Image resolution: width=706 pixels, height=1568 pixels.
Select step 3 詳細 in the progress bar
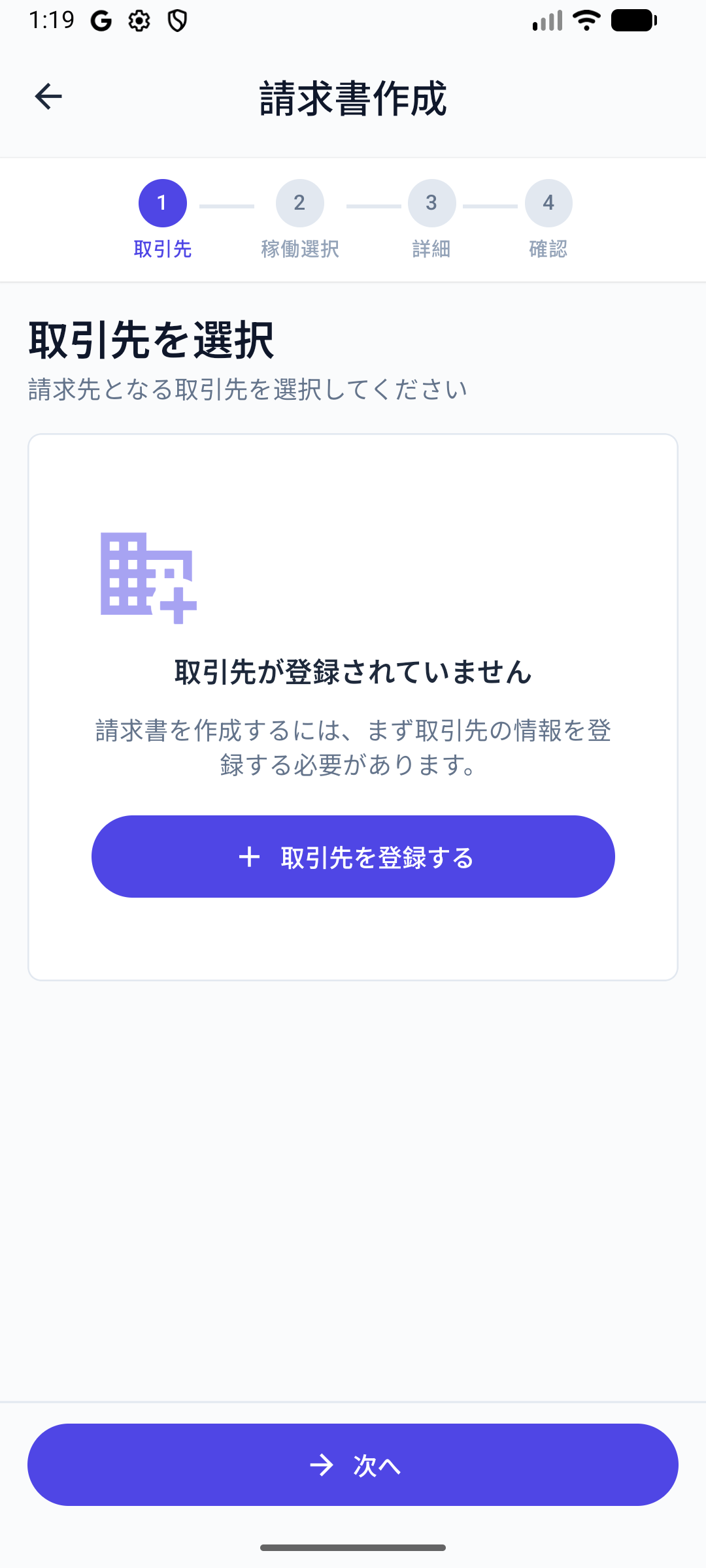[431, 203]
